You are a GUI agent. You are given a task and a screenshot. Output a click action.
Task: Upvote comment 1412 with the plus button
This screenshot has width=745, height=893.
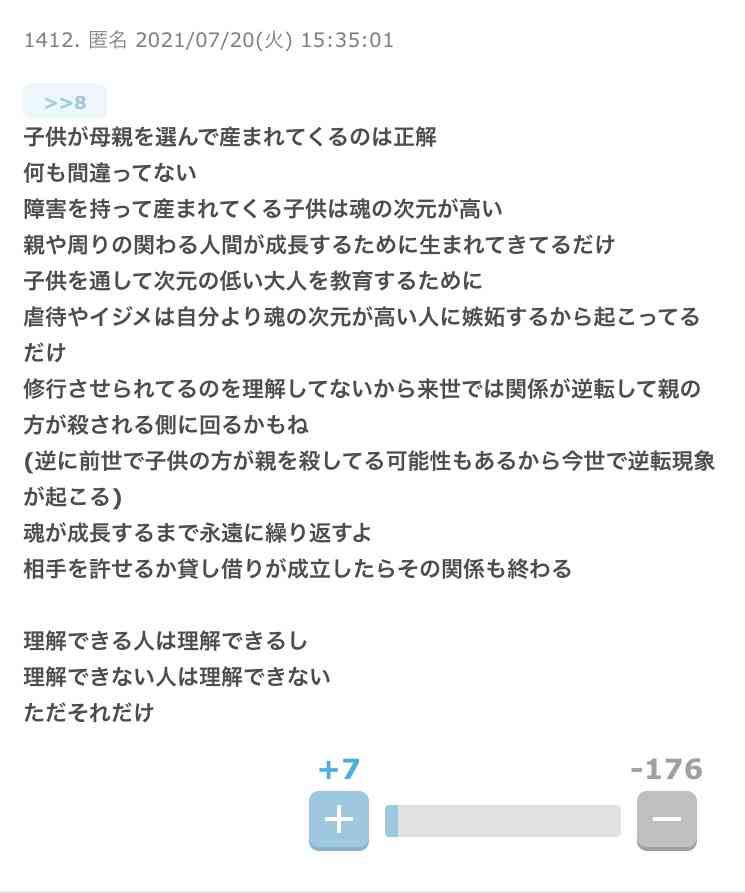tap(339, 819)
